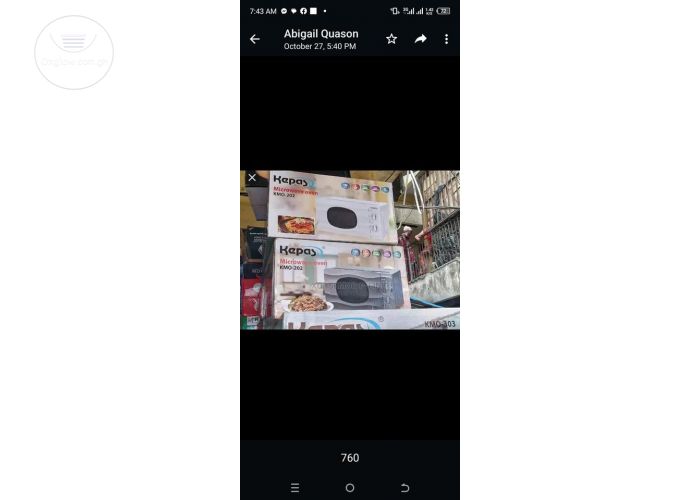
Task: Go back from Abigail Quason's photo
Action: [x=255, y=39]
